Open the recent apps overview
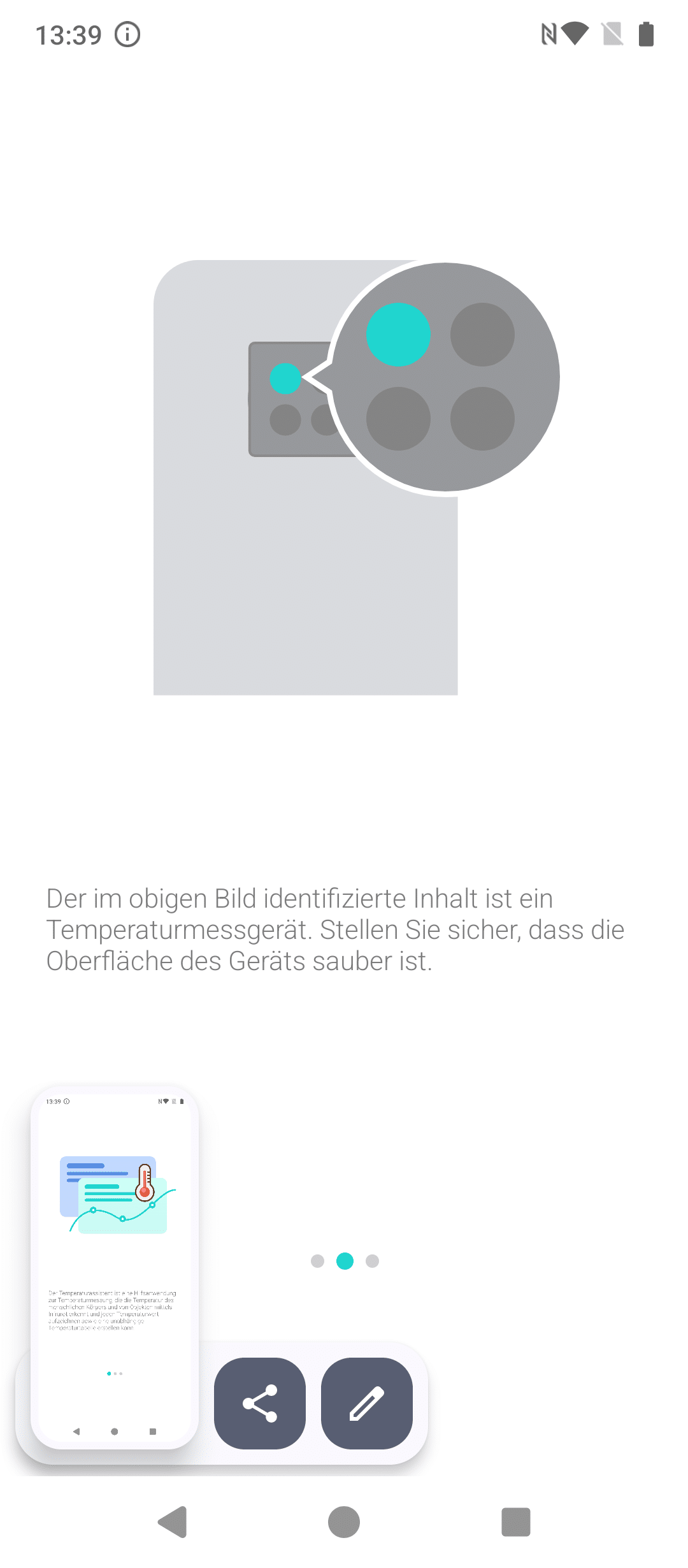 (x=515, y=1522)
